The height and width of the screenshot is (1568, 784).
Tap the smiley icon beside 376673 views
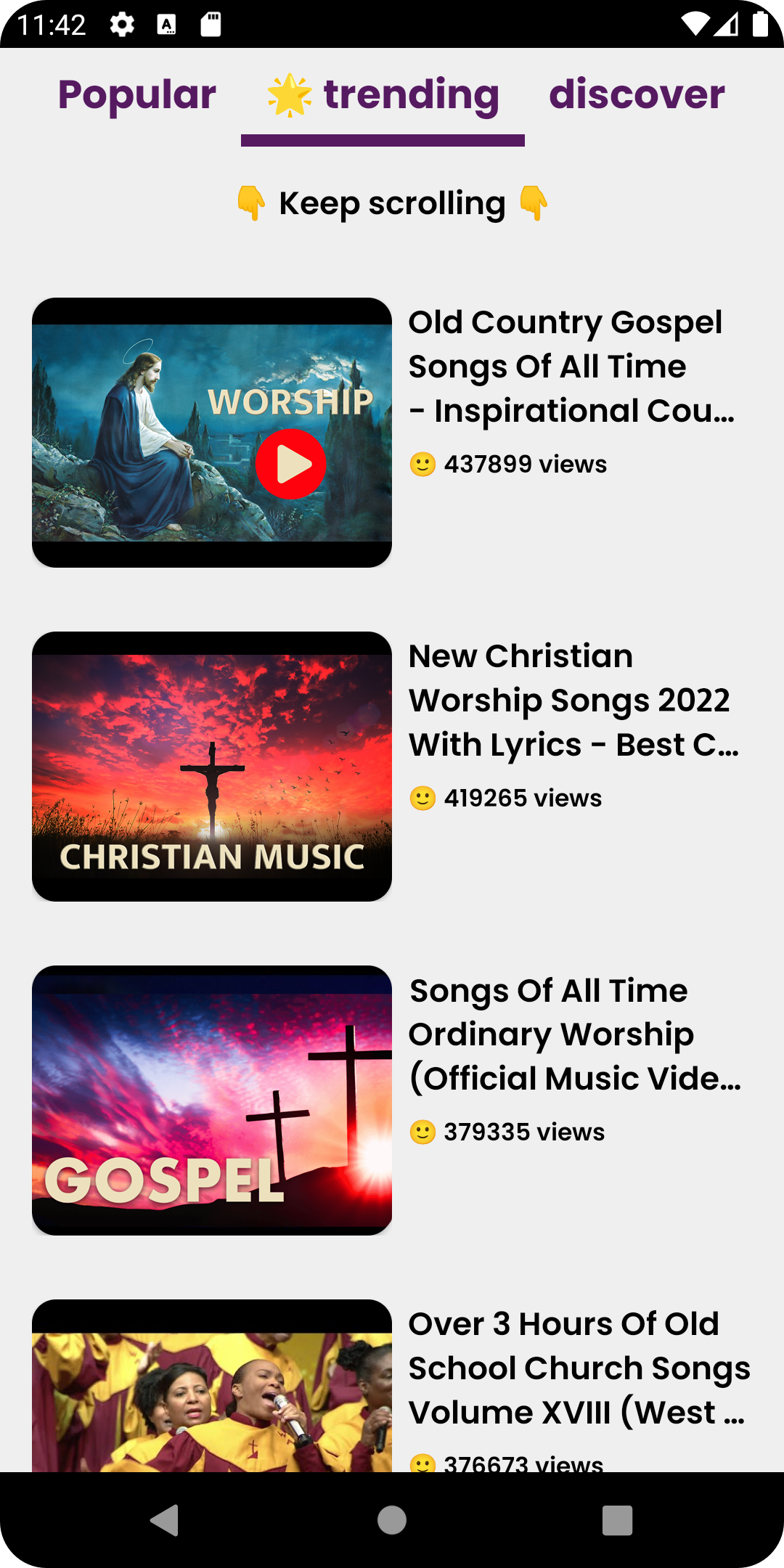point(424,1463)
